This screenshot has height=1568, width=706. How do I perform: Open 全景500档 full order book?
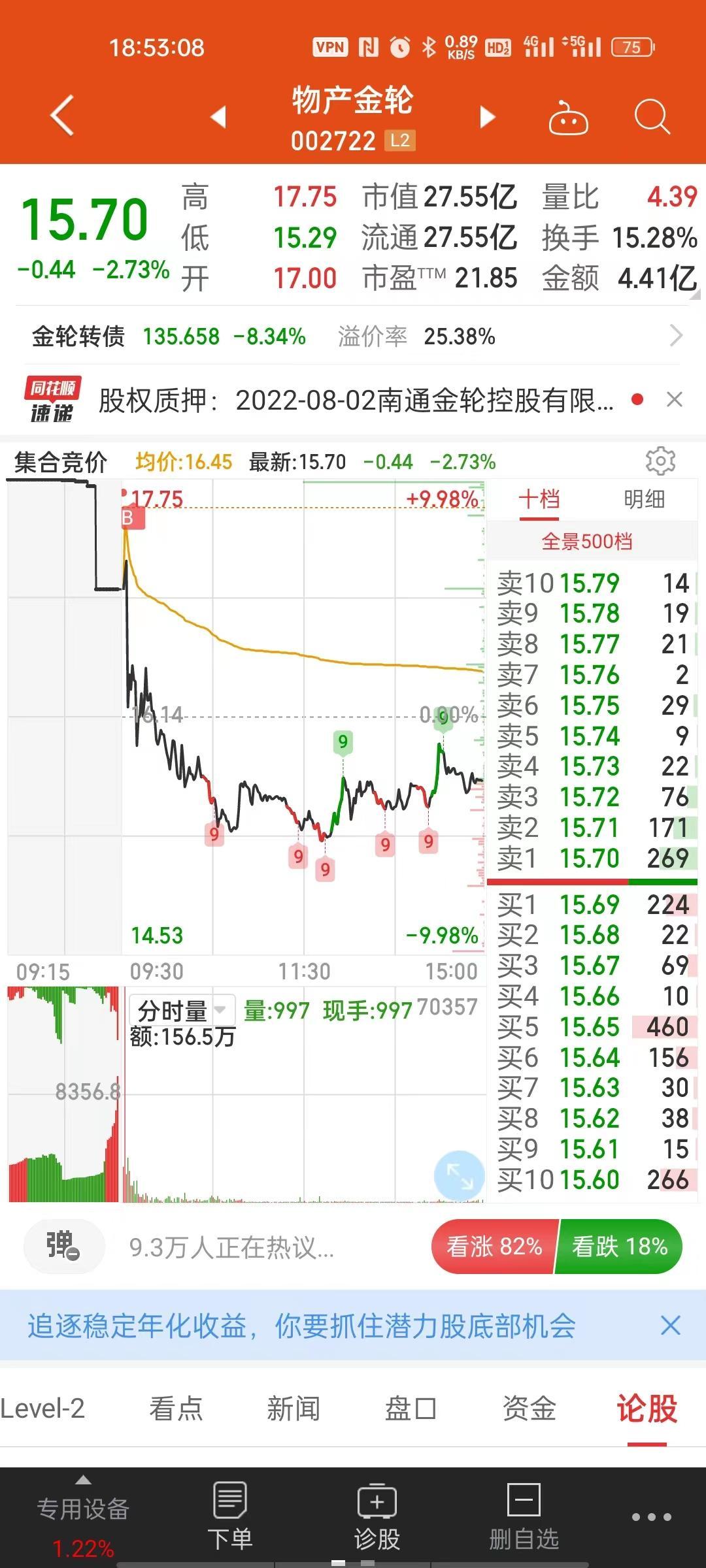586,541
